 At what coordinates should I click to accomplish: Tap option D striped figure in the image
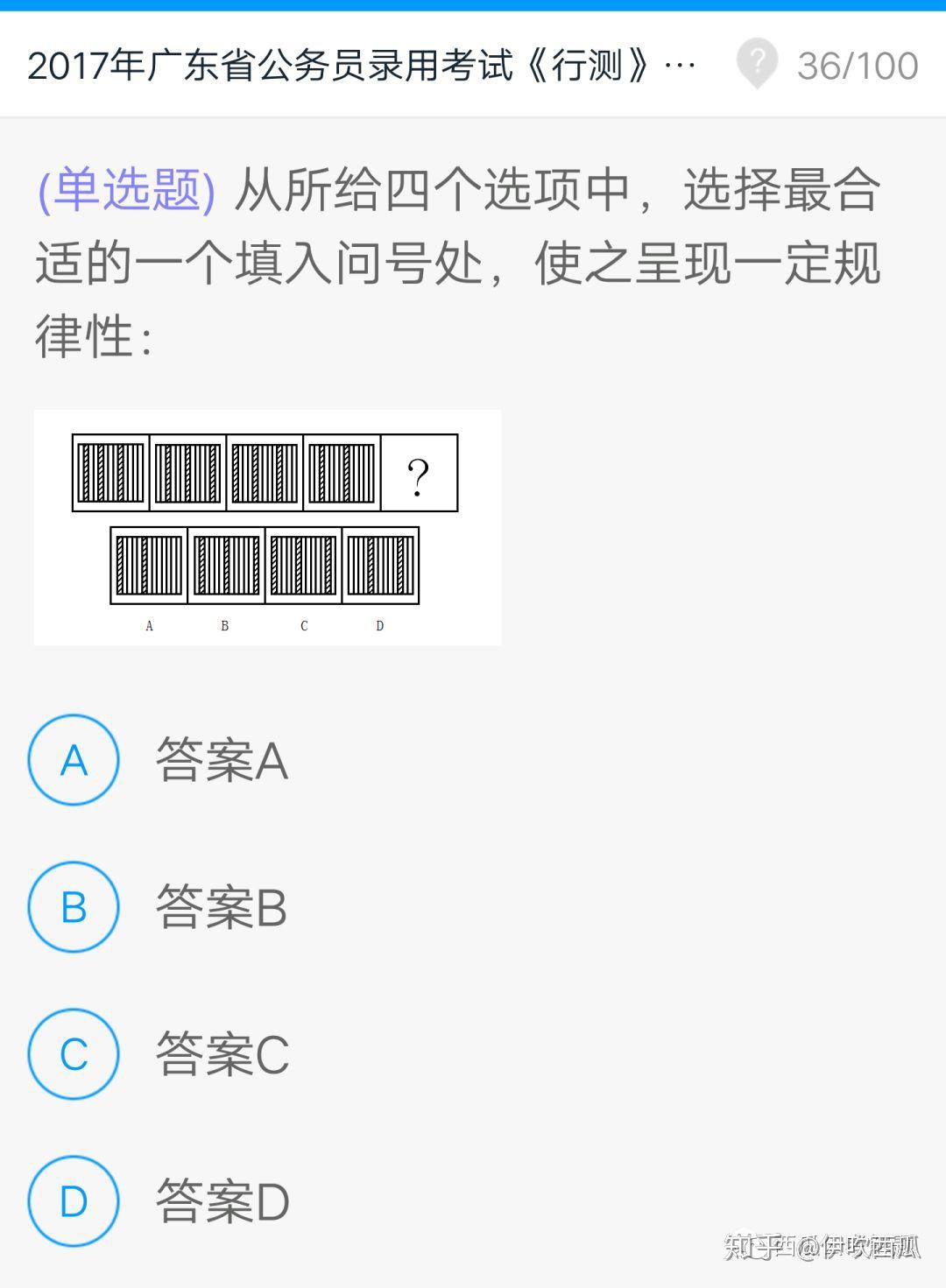point(379,565)
